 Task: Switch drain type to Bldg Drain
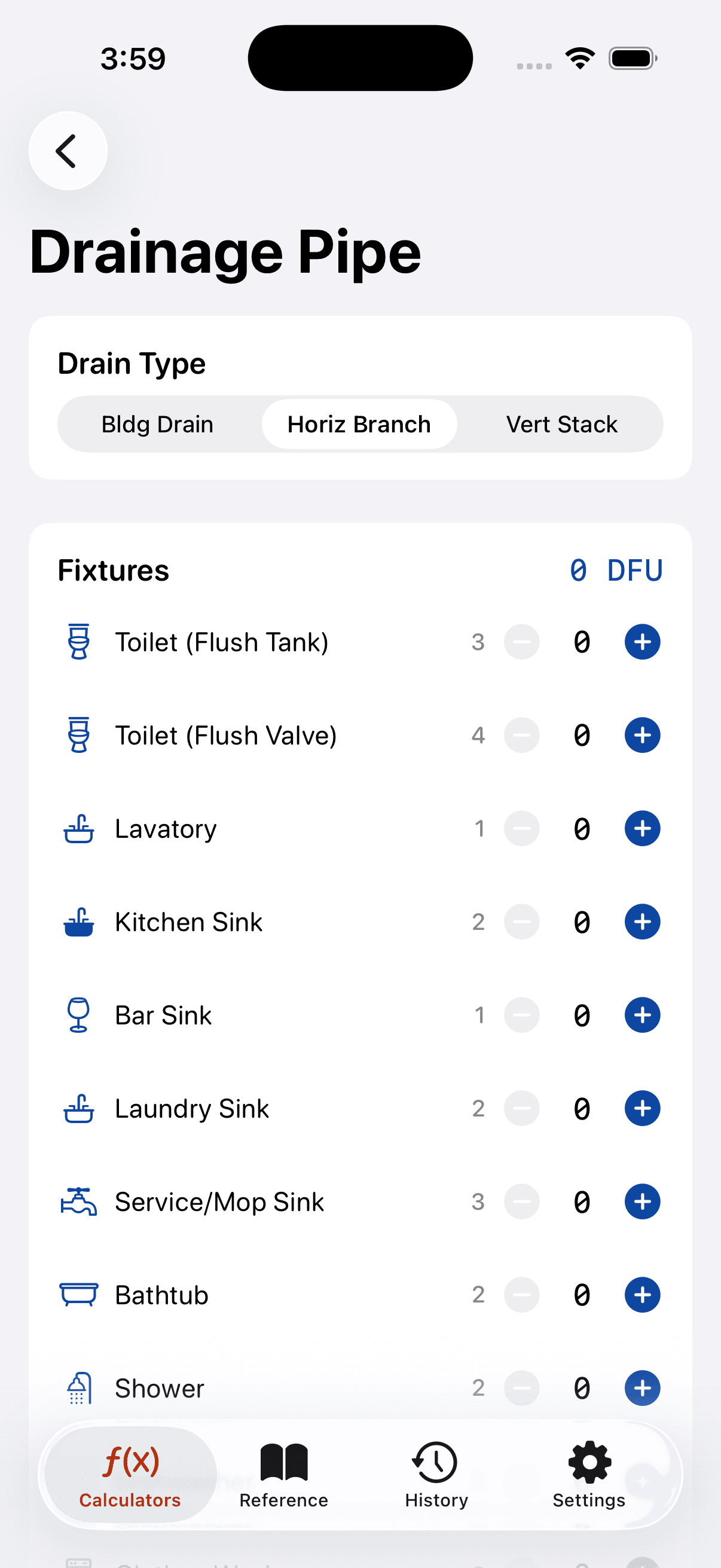point(158,424)
